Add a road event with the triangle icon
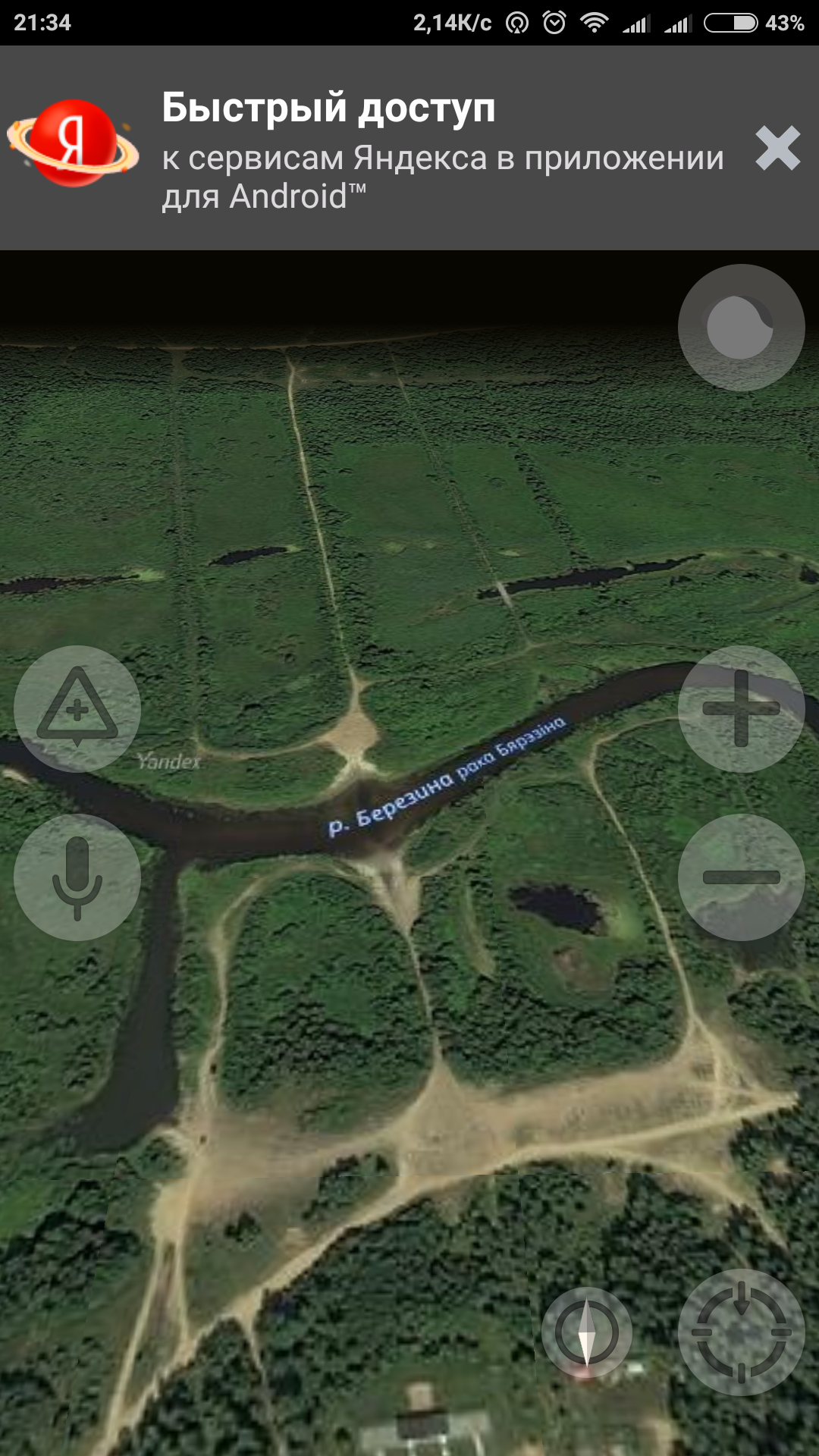 tap(77, 709)
